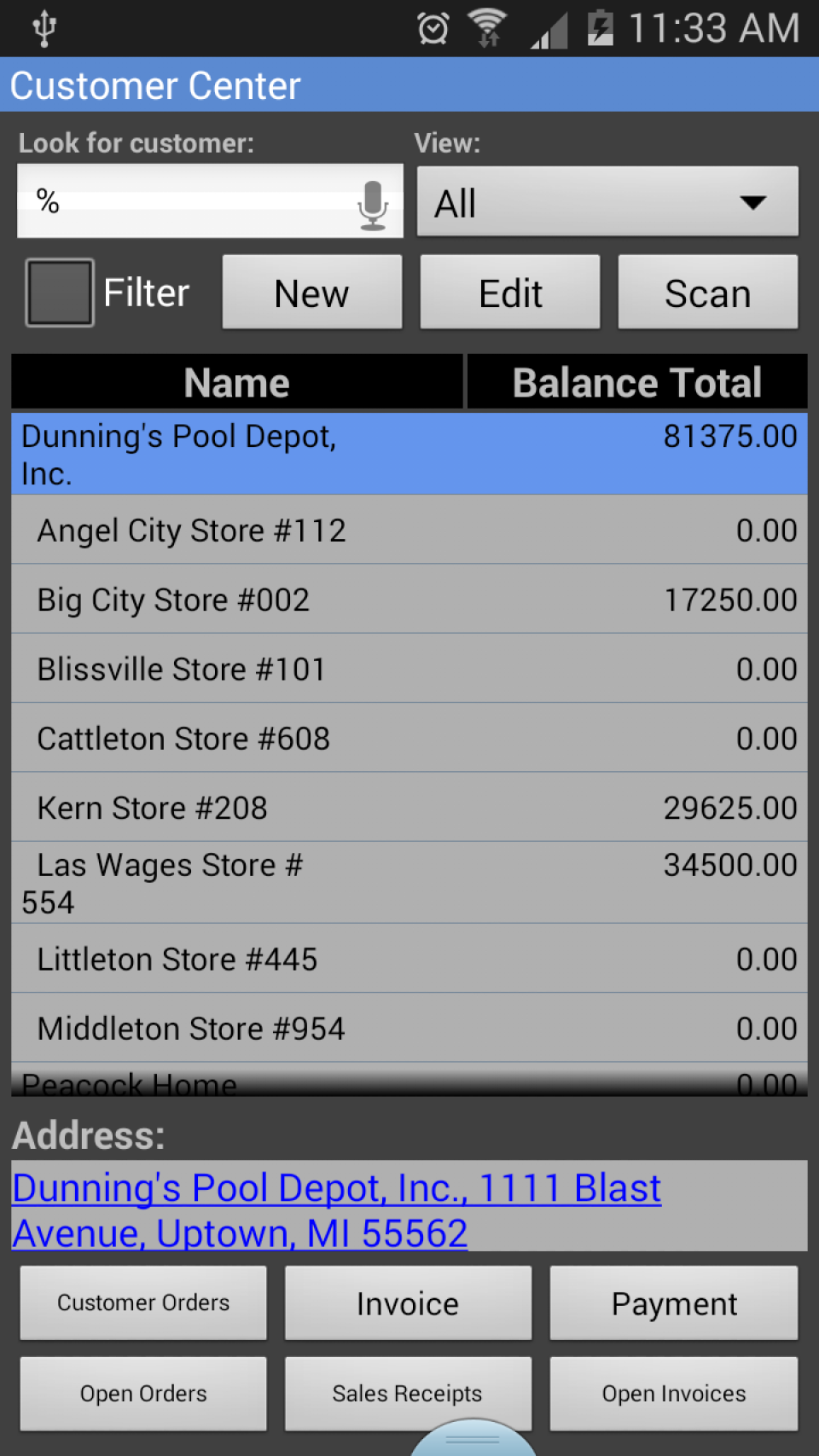Select Las Wages Store #554
This screenshot has height=1456, width=819.
click(409, 883)
